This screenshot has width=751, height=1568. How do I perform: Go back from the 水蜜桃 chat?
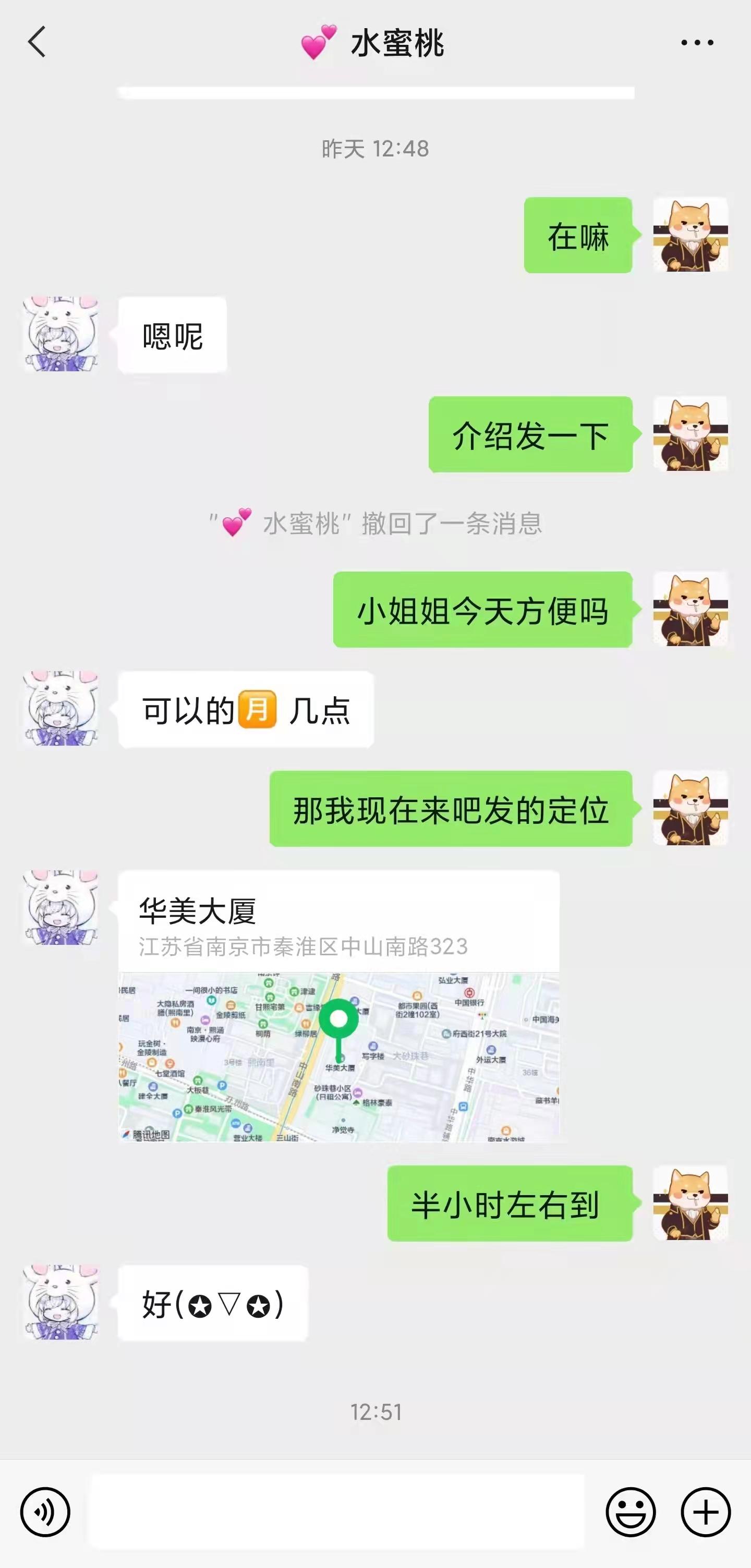37,42
